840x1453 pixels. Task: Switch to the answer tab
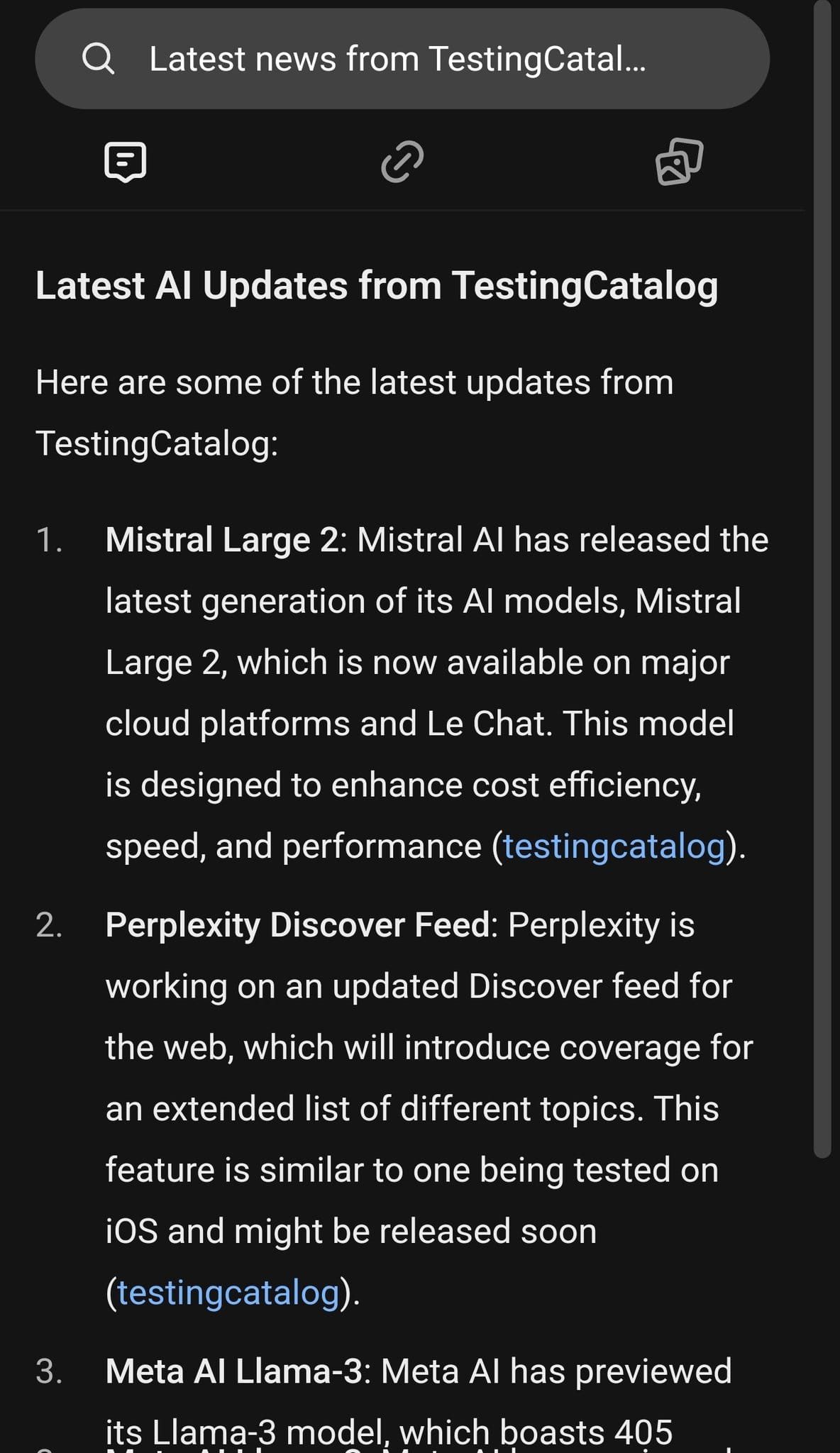[x=126, y=162]
